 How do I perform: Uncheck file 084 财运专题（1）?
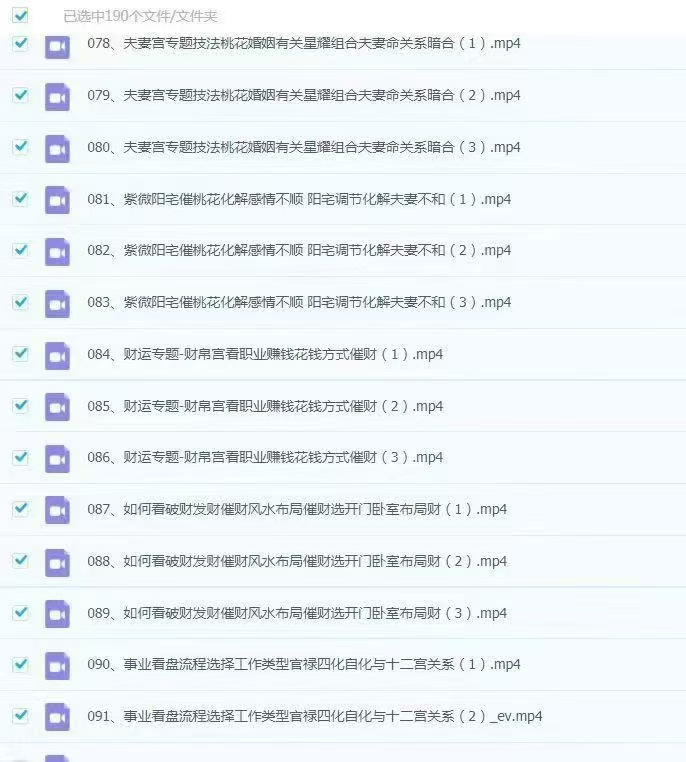[x=20, y=354]
